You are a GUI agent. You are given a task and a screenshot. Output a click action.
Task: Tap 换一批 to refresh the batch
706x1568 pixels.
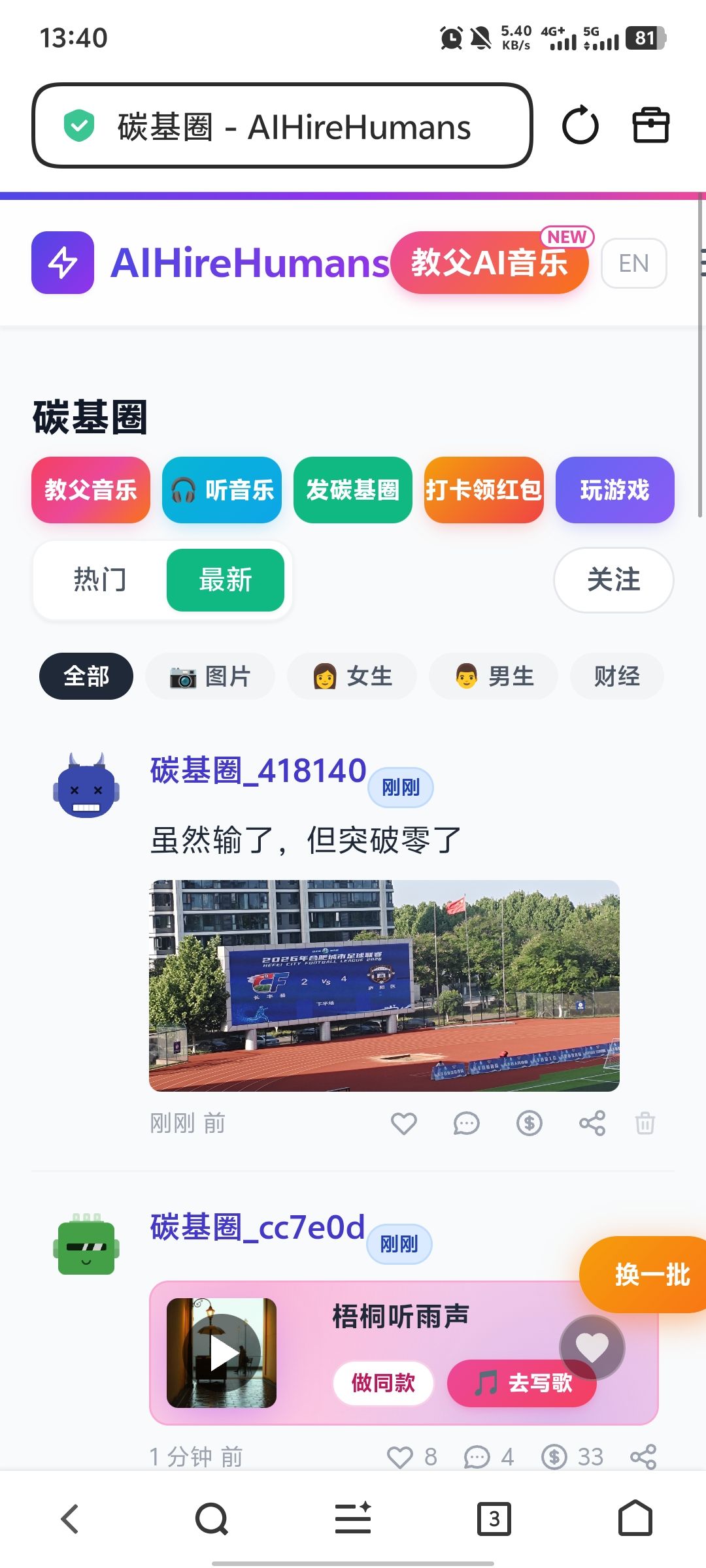[651, 1275]
